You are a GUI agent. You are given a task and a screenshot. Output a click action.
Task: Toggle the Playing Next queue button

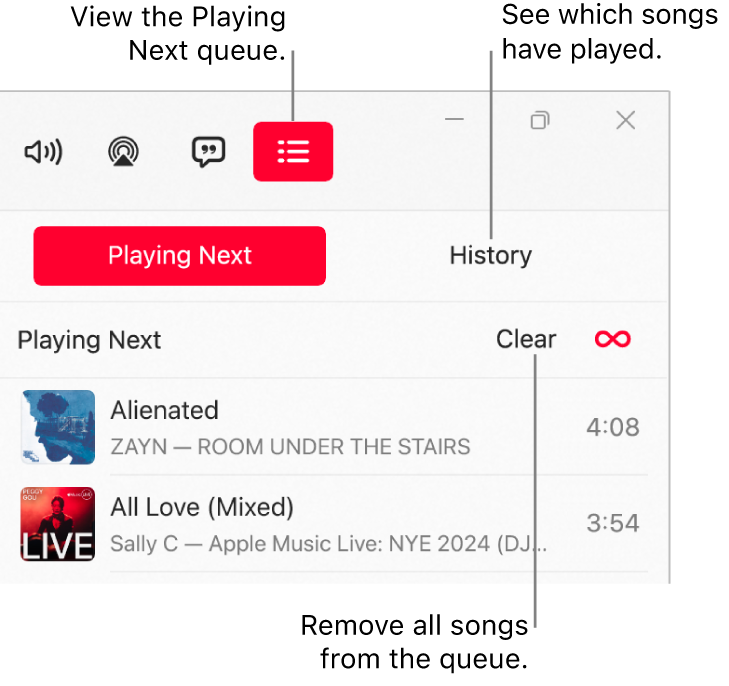point(292,152)
